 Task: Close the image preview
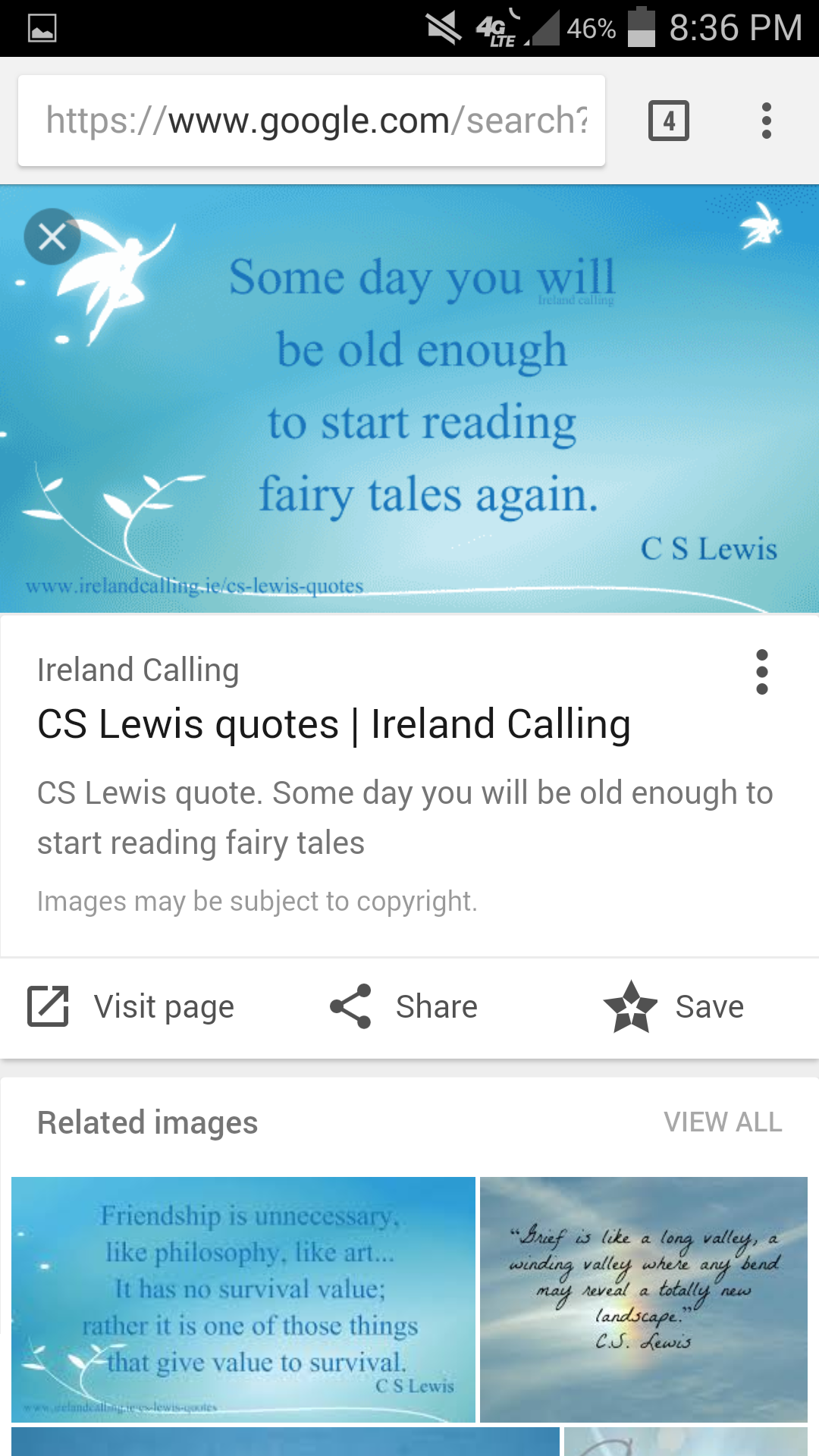(52, 237)
